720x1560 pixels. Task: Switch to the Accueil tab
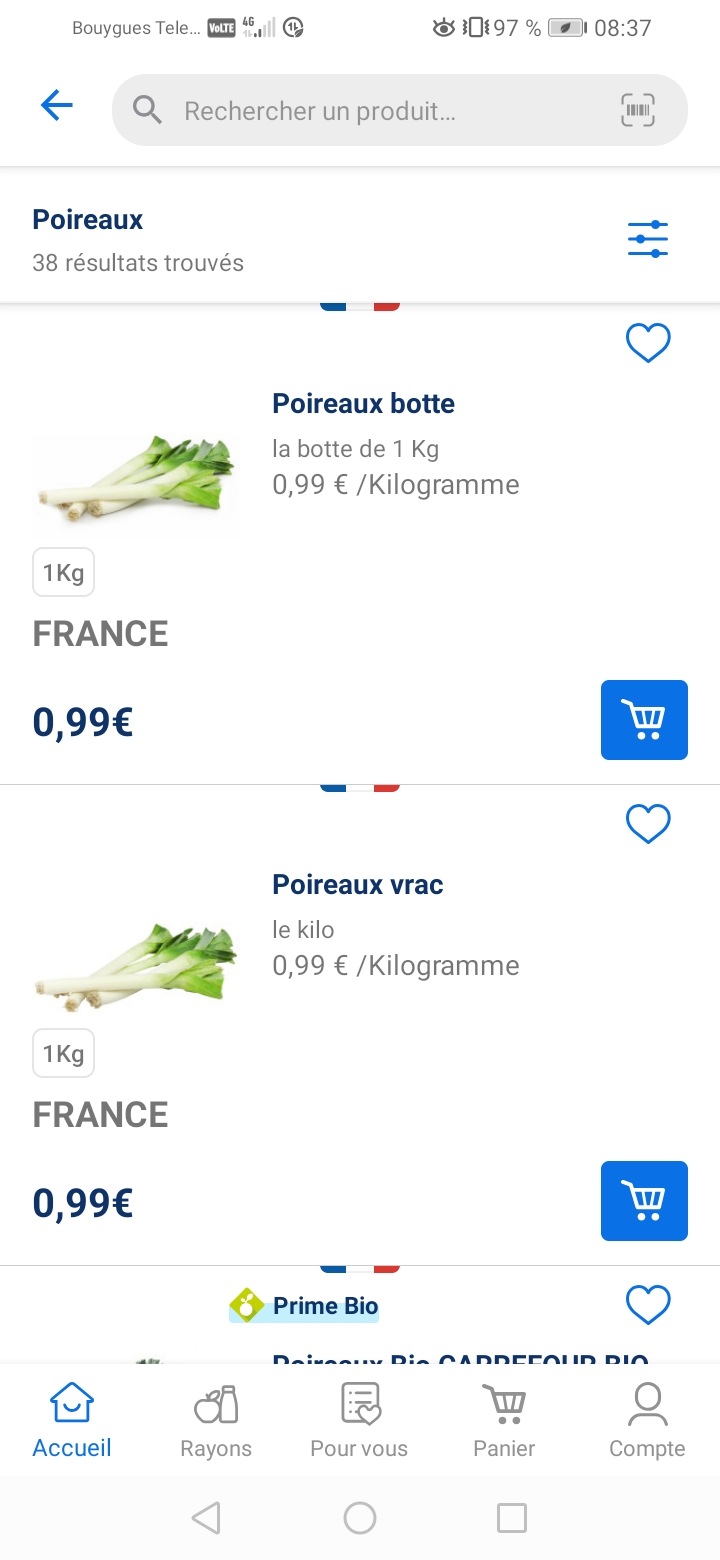click(72, 1421)
